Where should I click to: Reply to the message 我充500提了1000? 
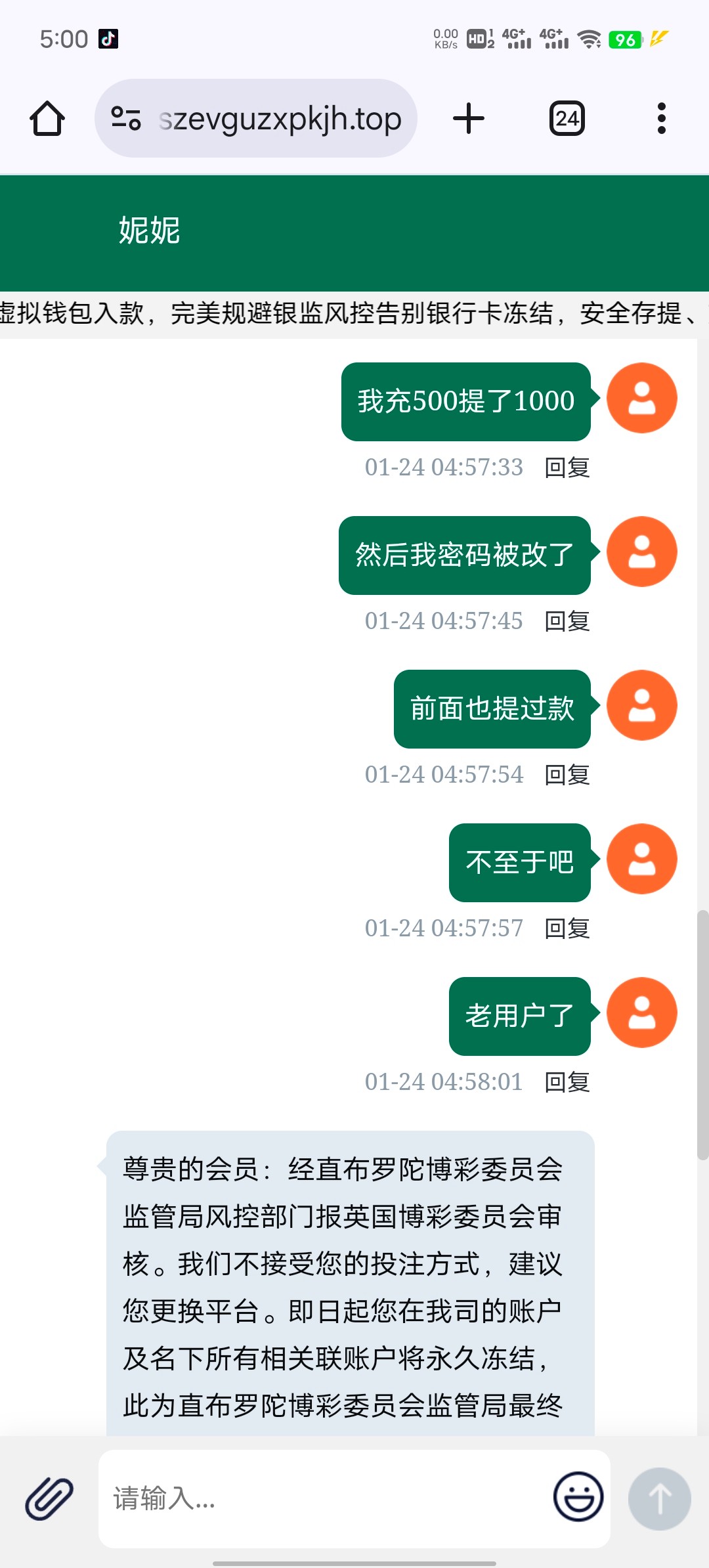567,468
